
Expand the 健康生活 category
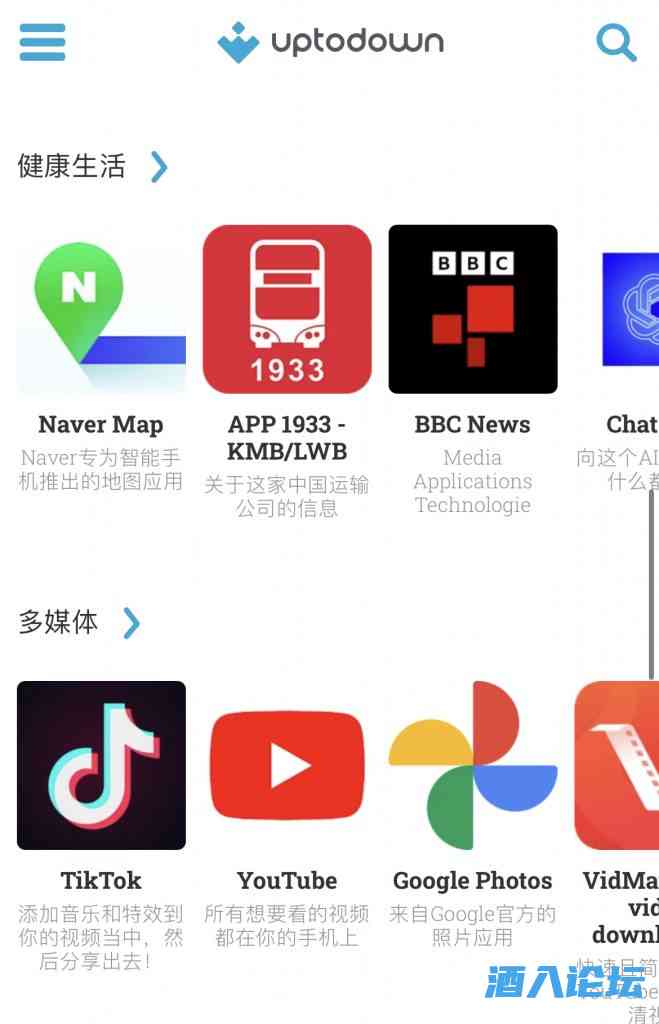tap(159, 166)
